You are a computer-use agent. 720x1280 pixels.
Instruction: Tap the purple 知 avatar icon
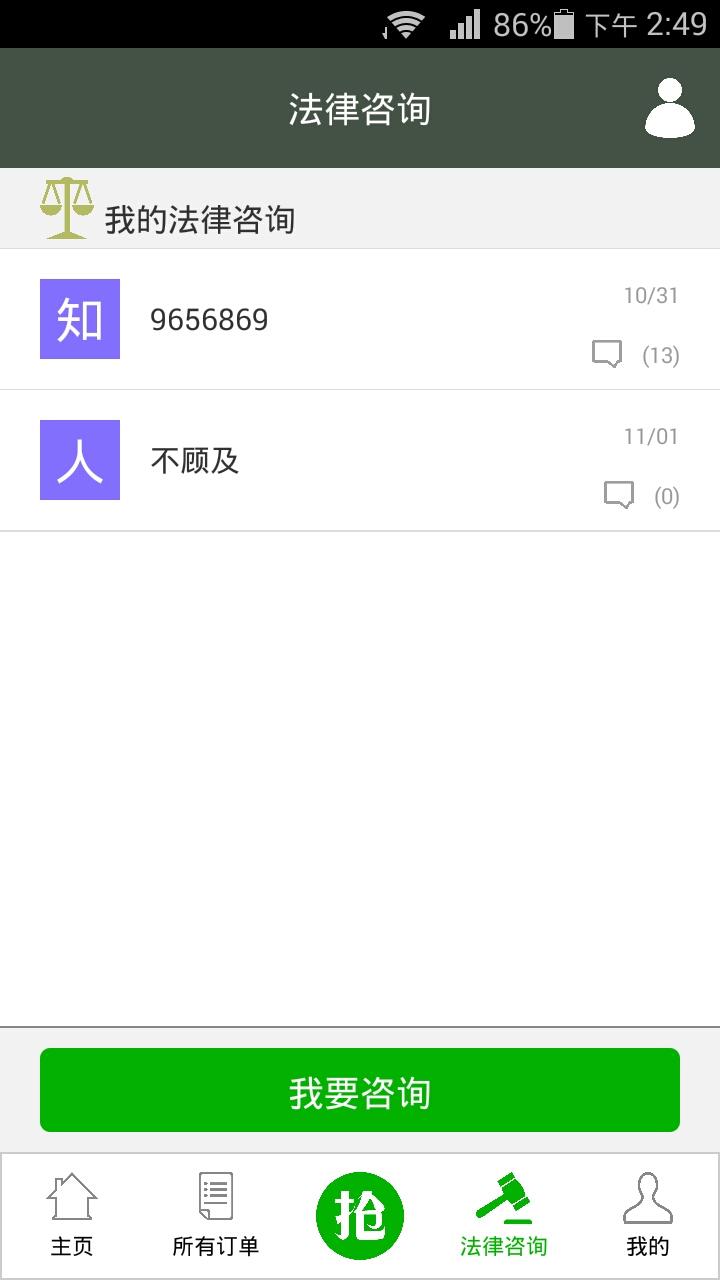pos(79,319)
